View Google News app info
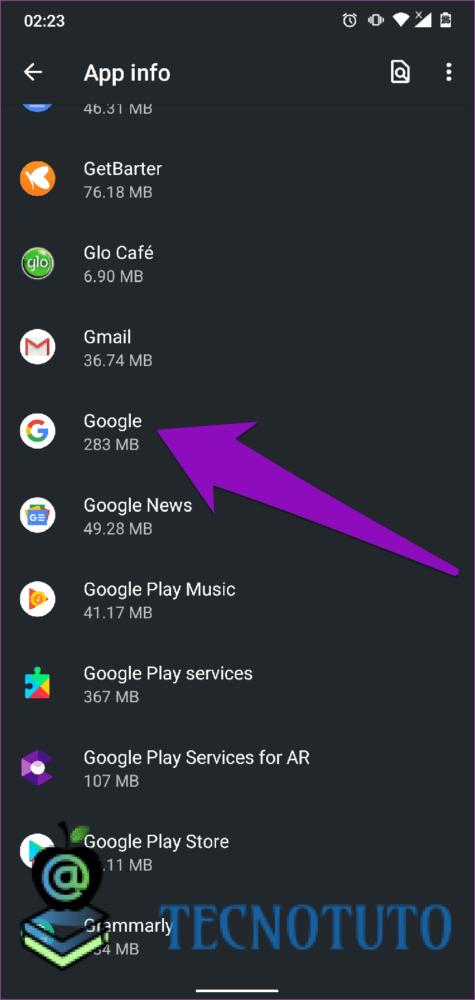Viewport: 475px width, 1000px height. tap(237, 516)
